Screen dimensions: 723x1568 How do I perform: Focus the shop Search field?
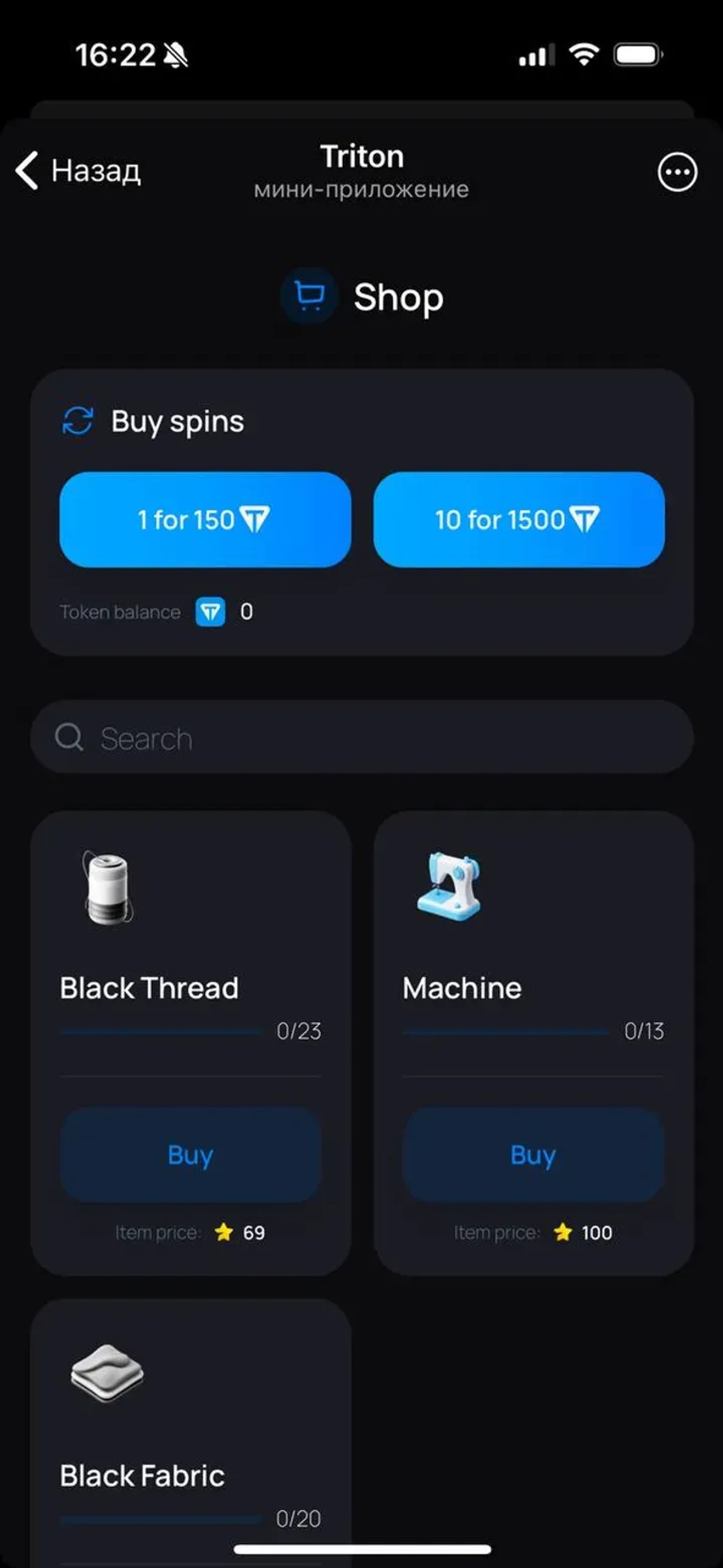(362, 738)
